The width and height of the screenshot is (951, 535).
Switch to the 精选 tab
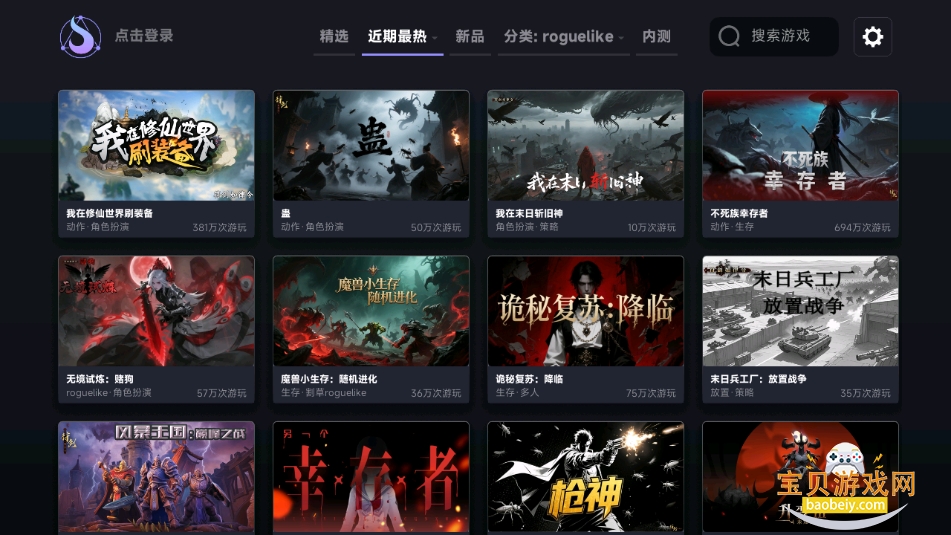pyautogui.click(x=334, y=37)
